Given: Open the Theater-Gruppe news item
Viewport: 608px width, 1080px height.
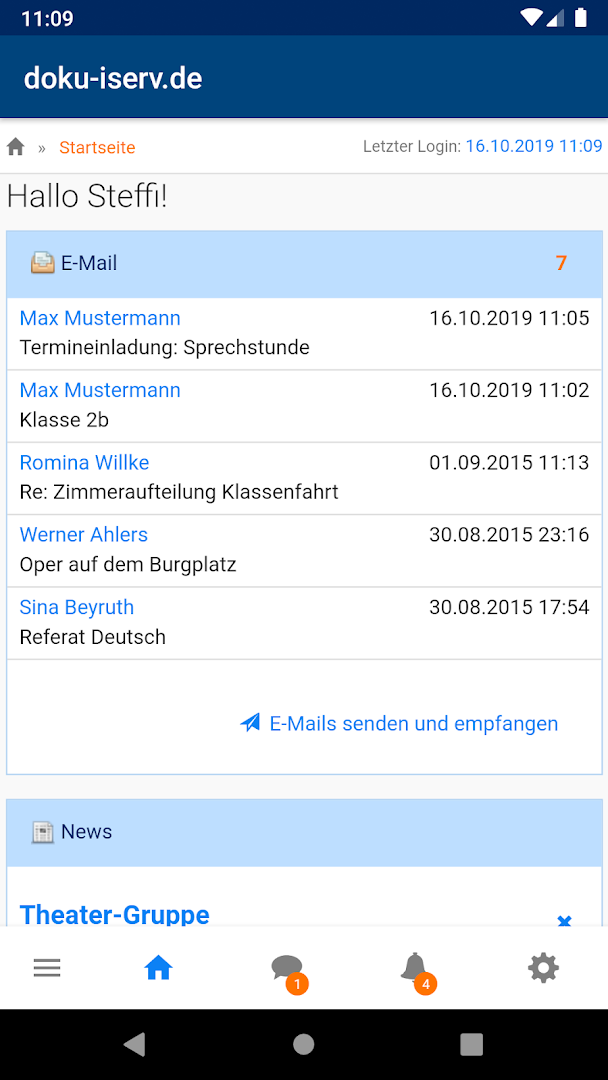Looking at the screenshot, I should pyautogui.click(x=115, y=913).
